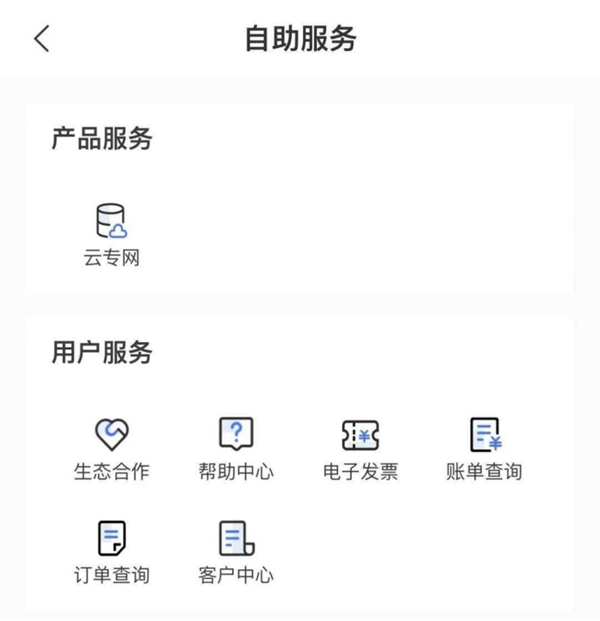Image resolution: width=600 pixels, height=621 pixels.
Task: Open 生态合作 under user services
Action: (x=111, y=447)
